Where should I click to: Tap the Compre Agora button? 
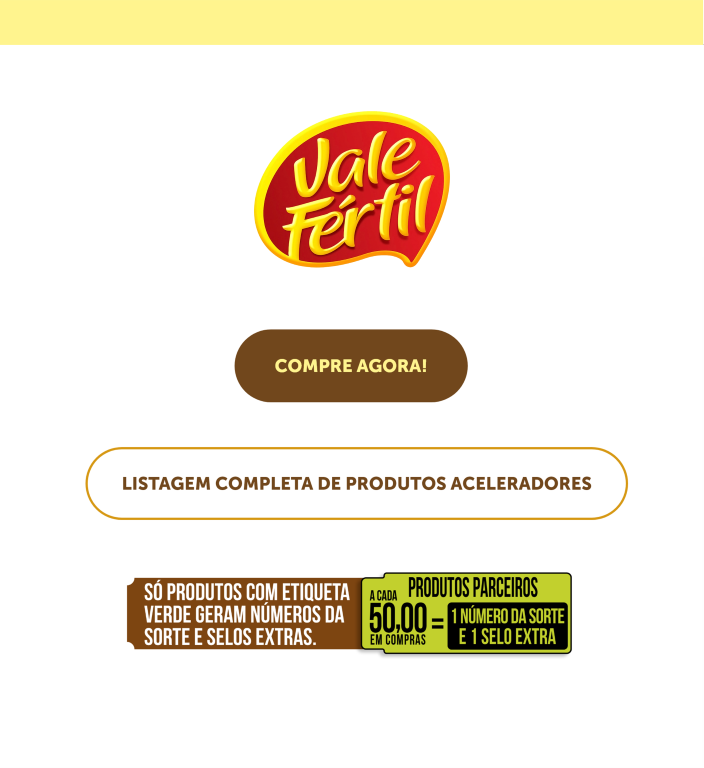click(x=351, y=366)
